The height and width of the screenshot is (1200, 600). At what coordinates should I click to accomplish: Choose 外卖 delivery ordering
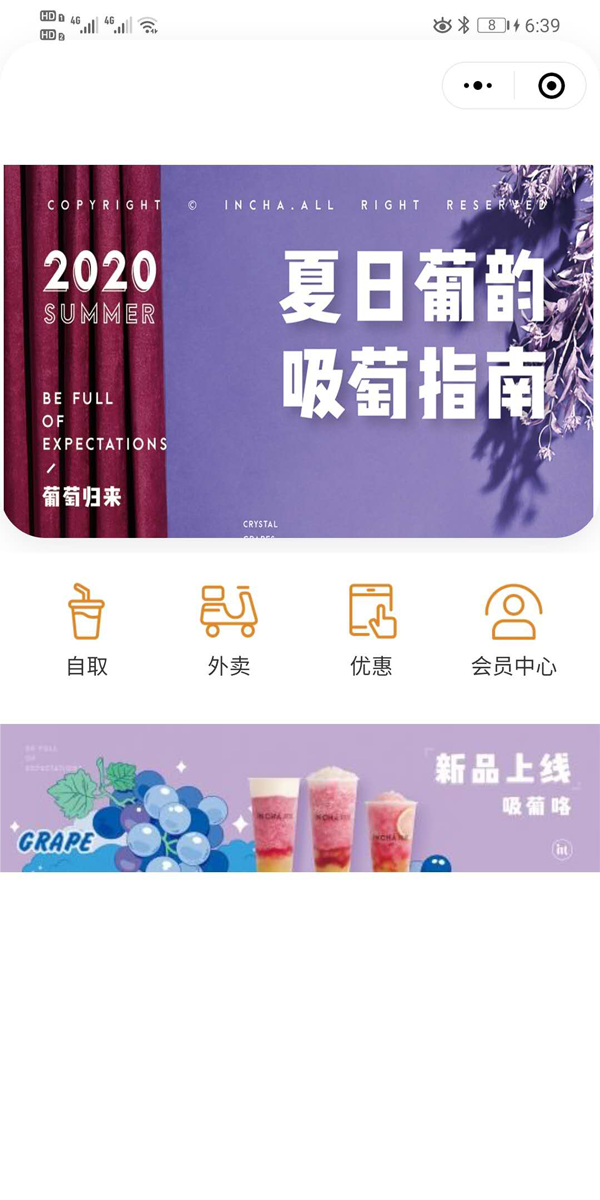[x=229, y=630]
